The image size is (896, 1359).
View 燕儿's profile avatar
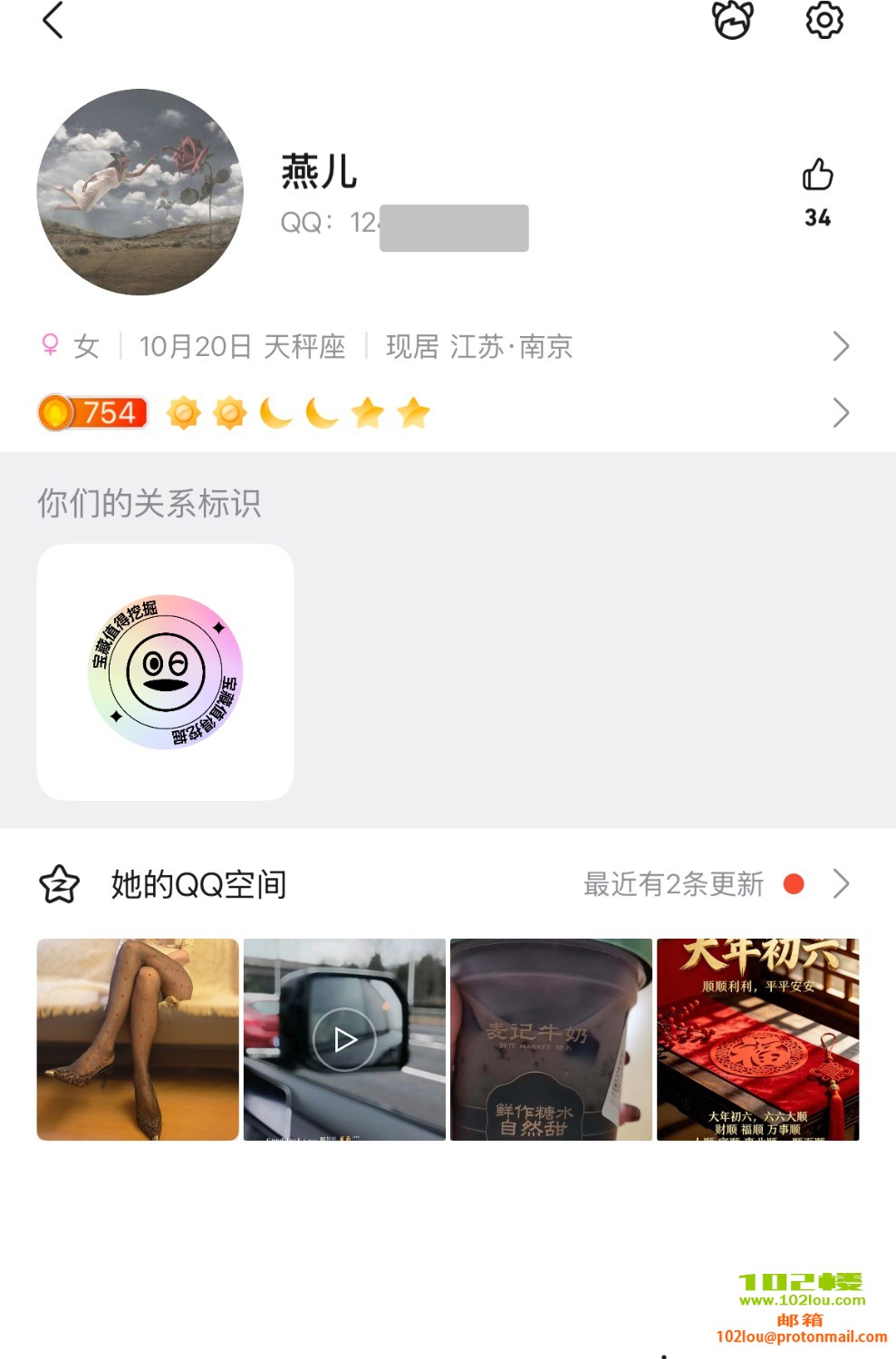point(140,192)
